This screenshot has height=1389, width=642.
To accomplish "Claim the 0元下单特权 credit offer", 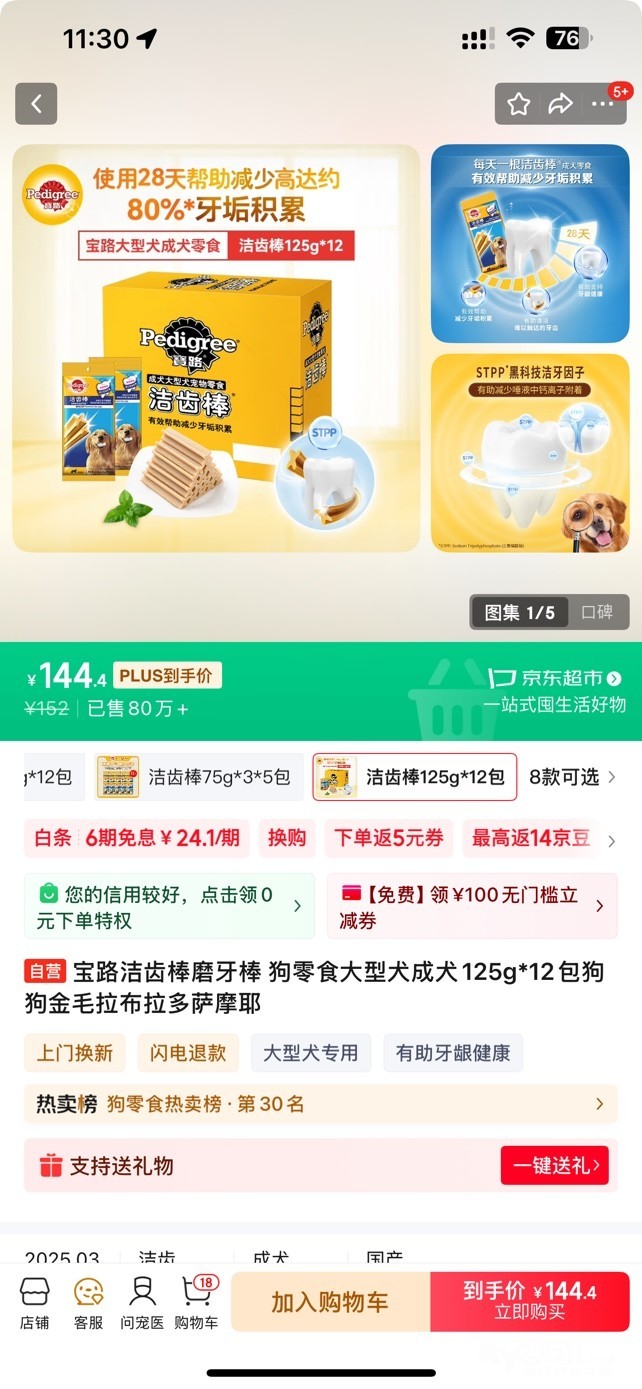I will (x=169, y=906).
